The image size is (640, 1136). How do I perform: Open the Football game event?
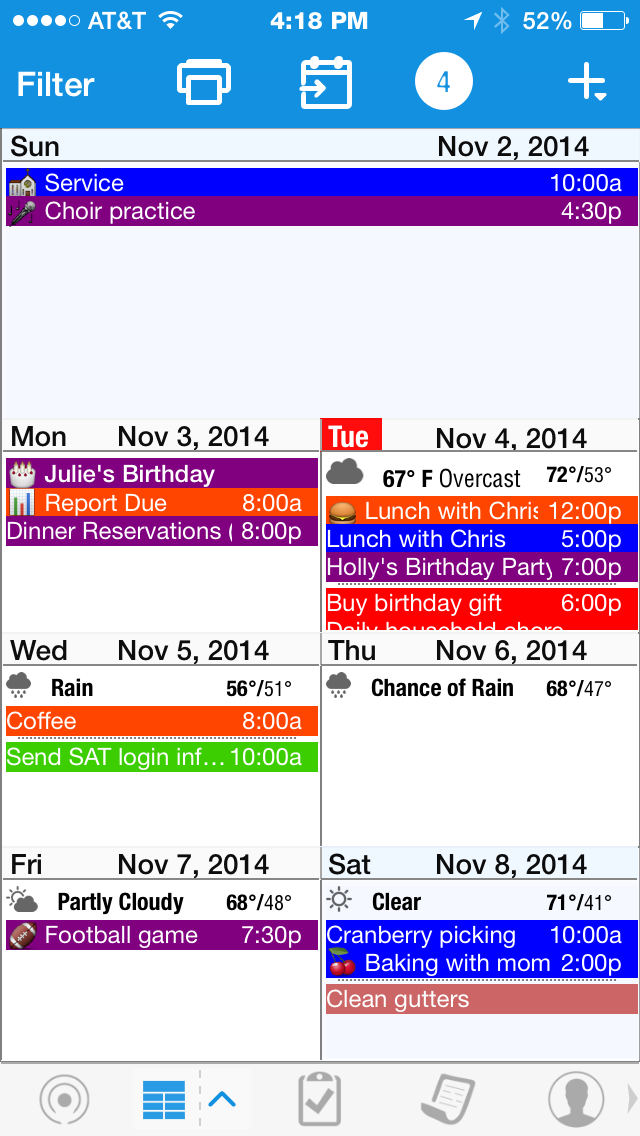point(162,935)
